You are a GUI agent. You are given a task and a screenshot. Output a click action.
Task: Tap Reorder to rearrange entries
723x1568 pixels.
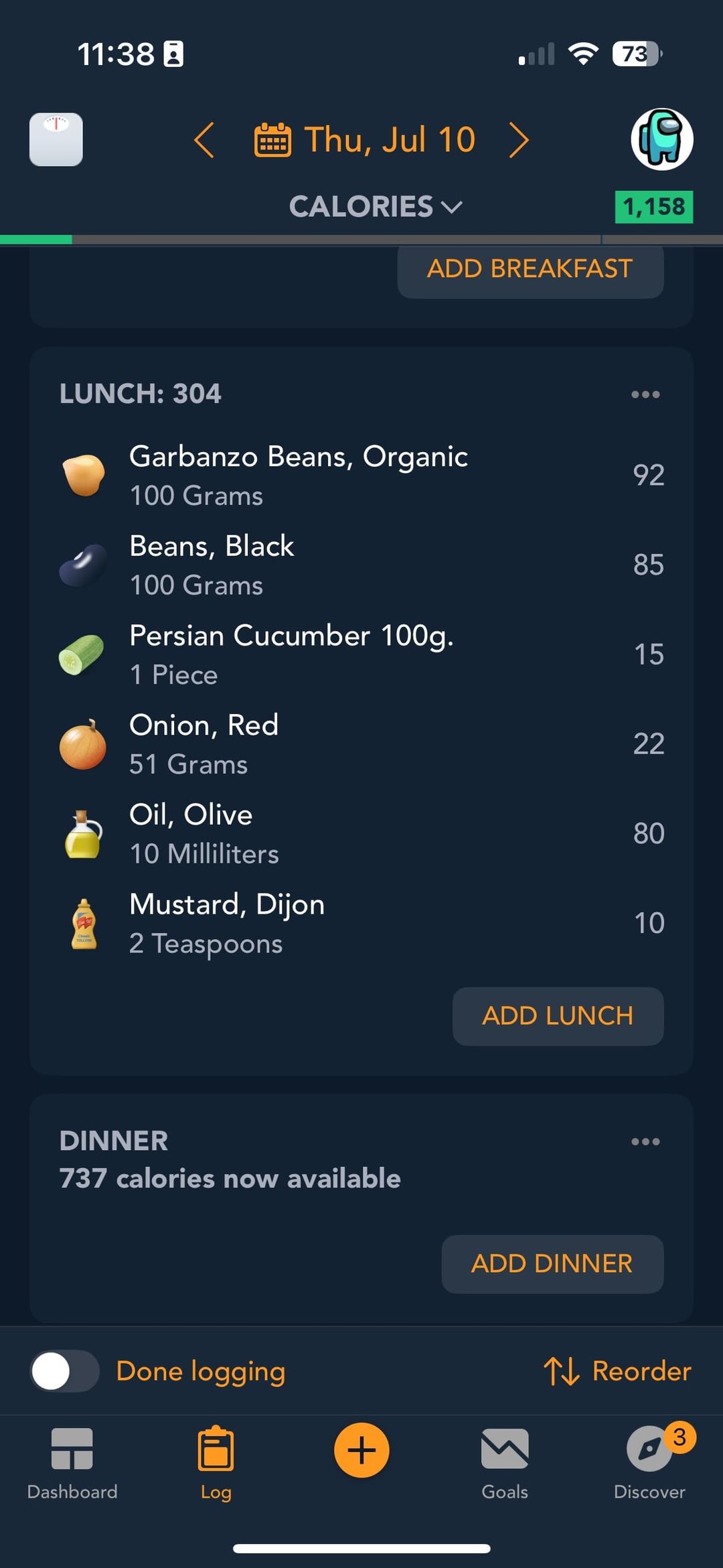[x=617, y=1371]
